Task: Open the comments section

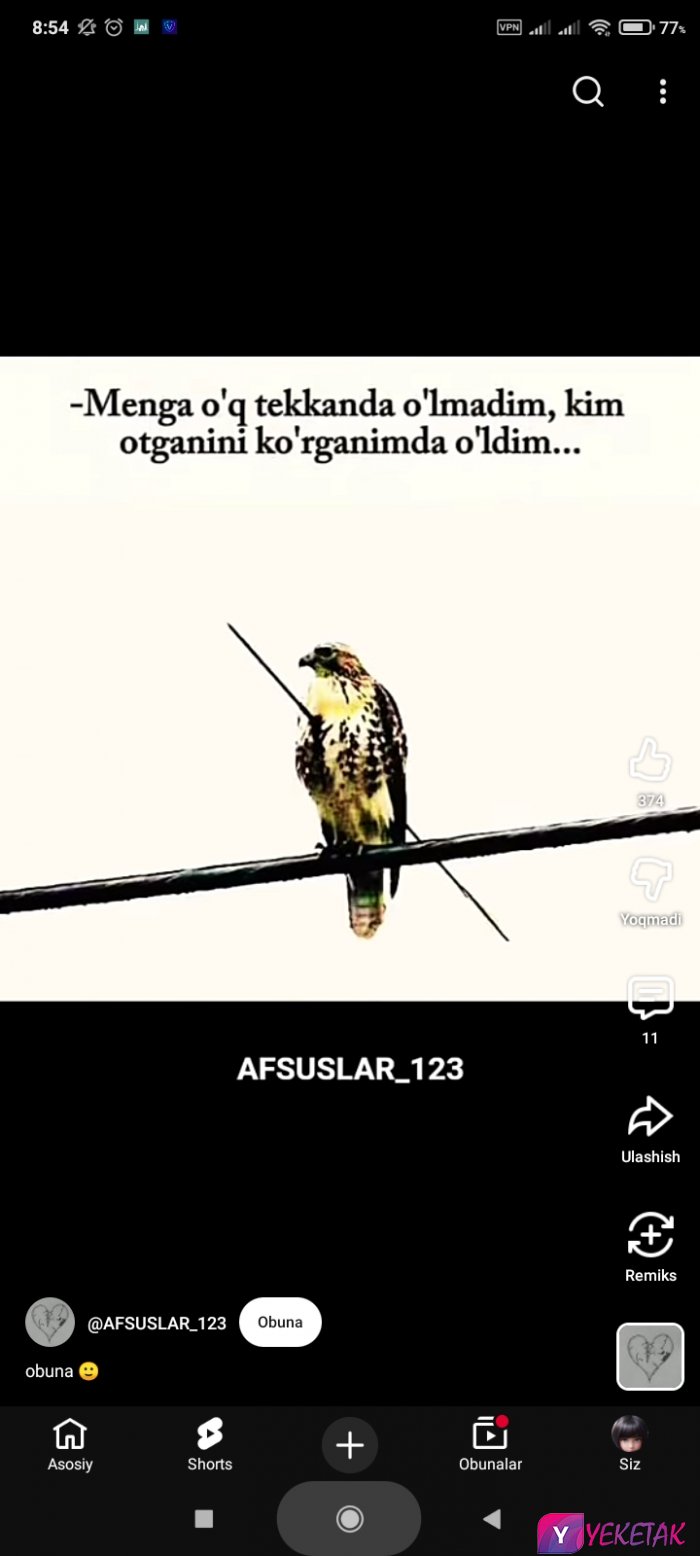Action: pyautogui.click(x=650, y=999)
